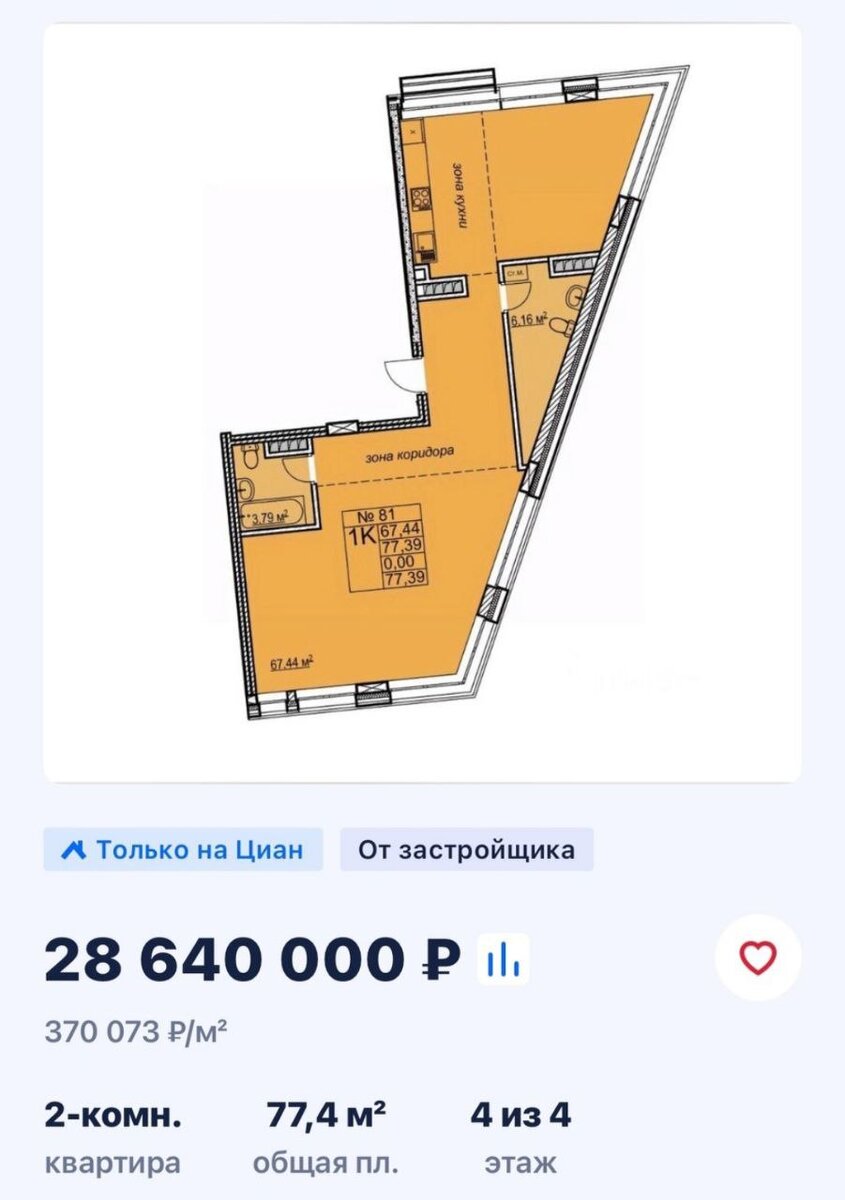
Task: Click the blue chart icon beside the price
Action: click(x=503, y=958)
